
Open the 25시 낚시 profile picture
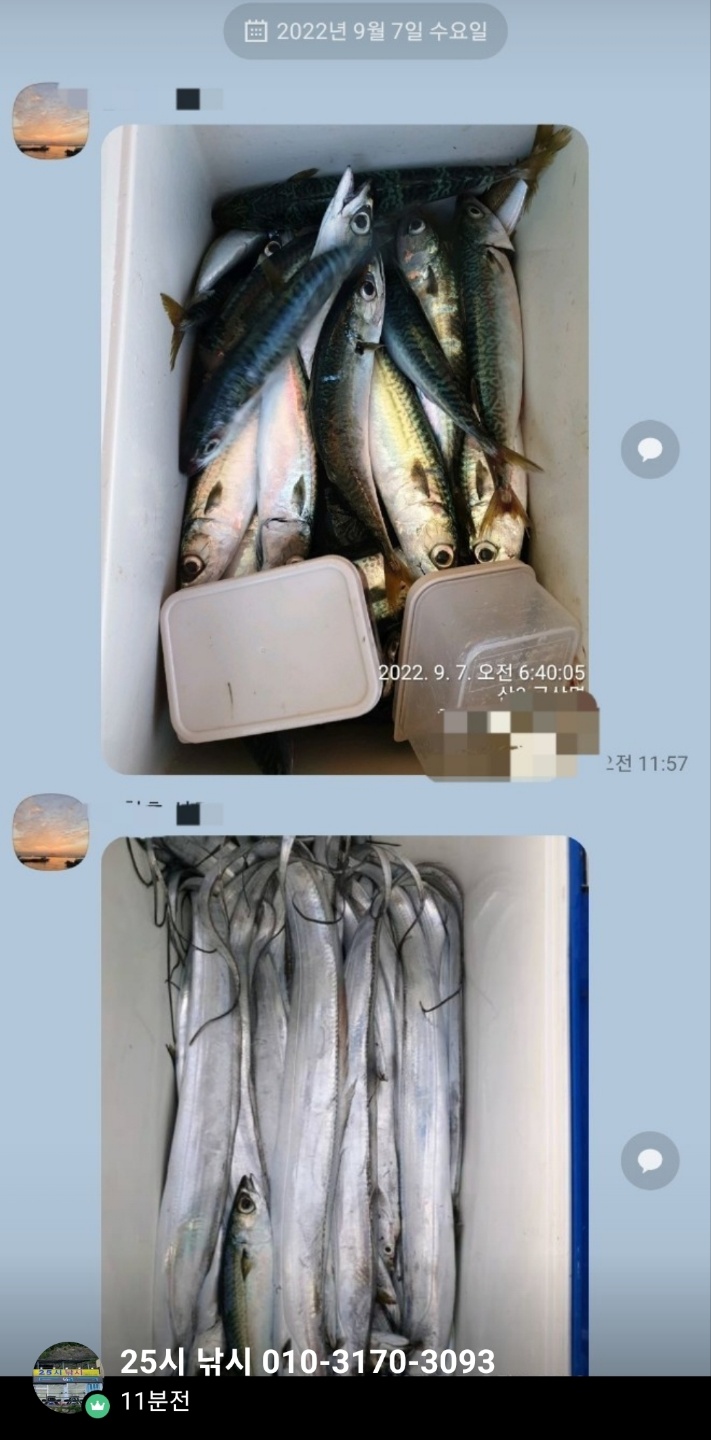pos(67,1377)
